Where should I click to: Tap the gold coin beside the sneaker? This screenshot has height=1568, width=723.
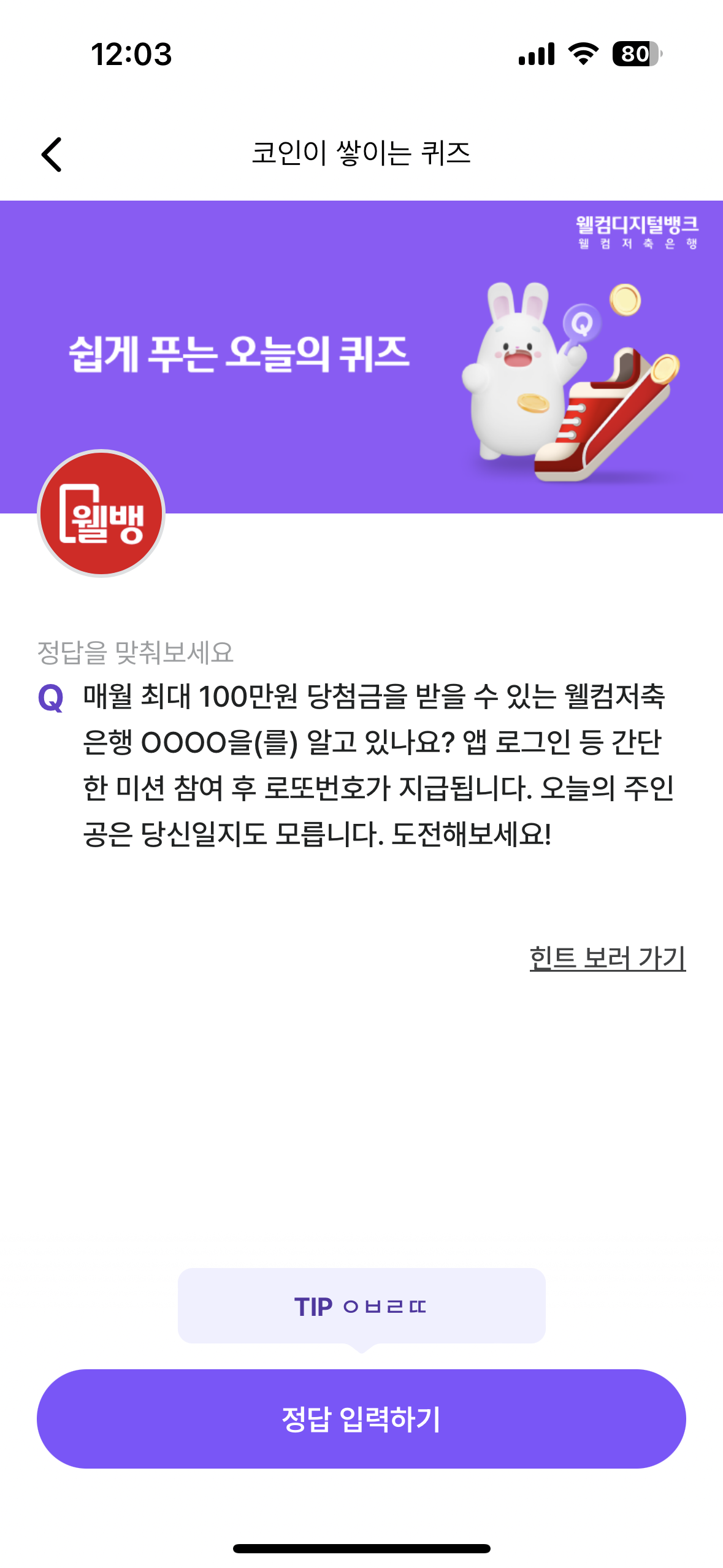coord(625,301)
